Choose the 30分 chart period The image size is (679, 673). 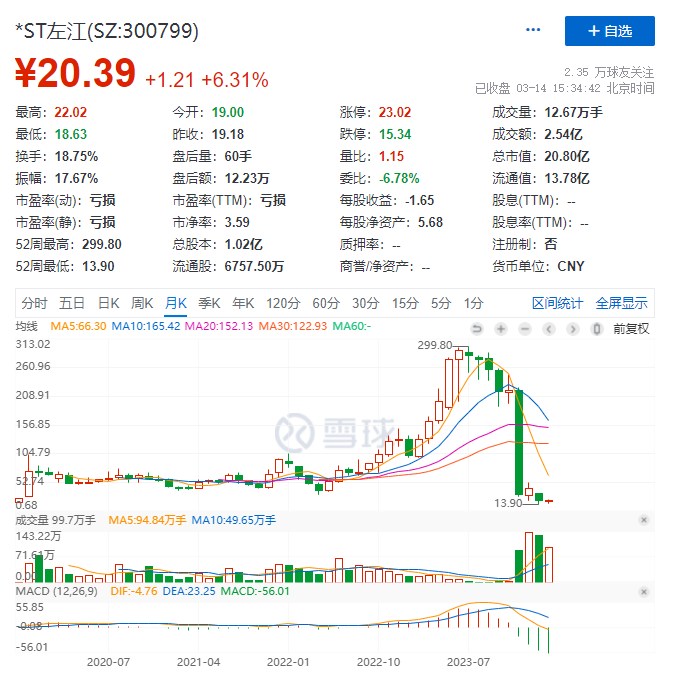[365, 303]
